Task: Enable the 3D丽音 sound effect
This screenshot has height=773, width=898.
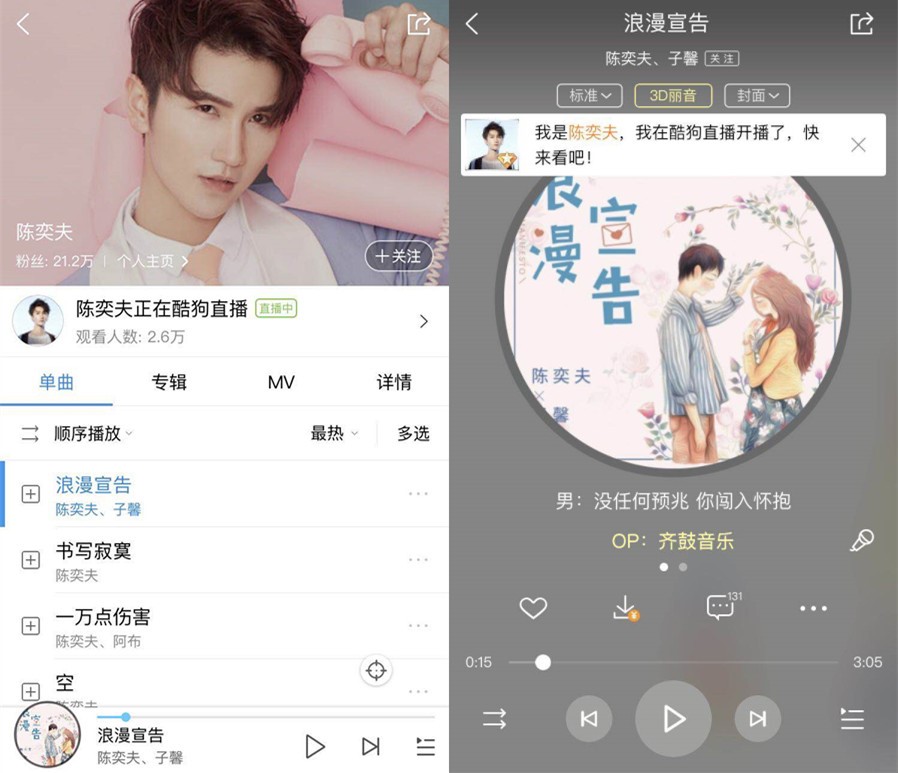Action: pyautogui.click(x=673, y=95)
